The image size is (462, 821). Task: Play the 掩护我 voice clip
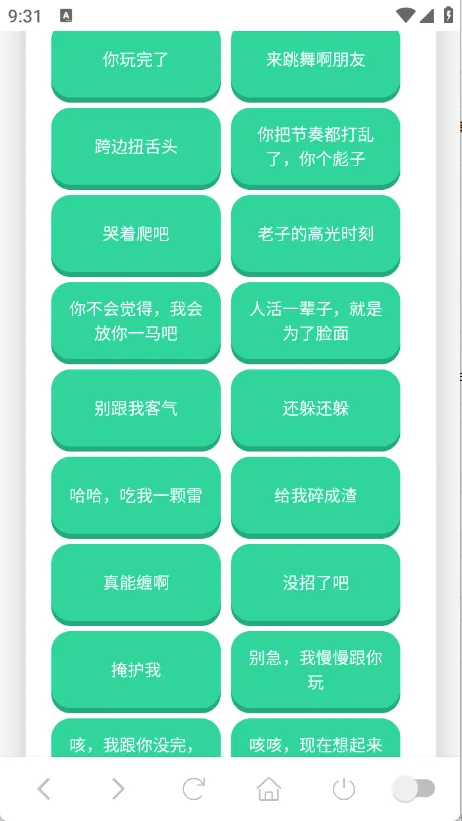(x=136, y=671)
